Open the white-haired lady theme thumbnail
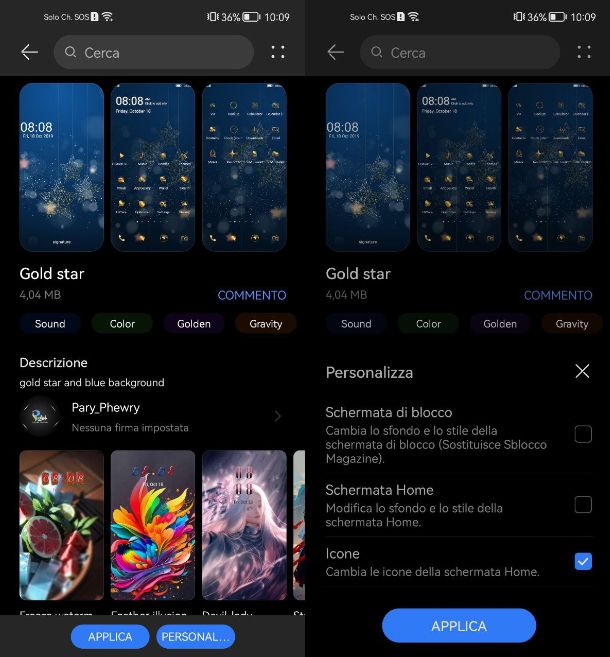This screenshot has height=657, width=610. coord(244,524)
